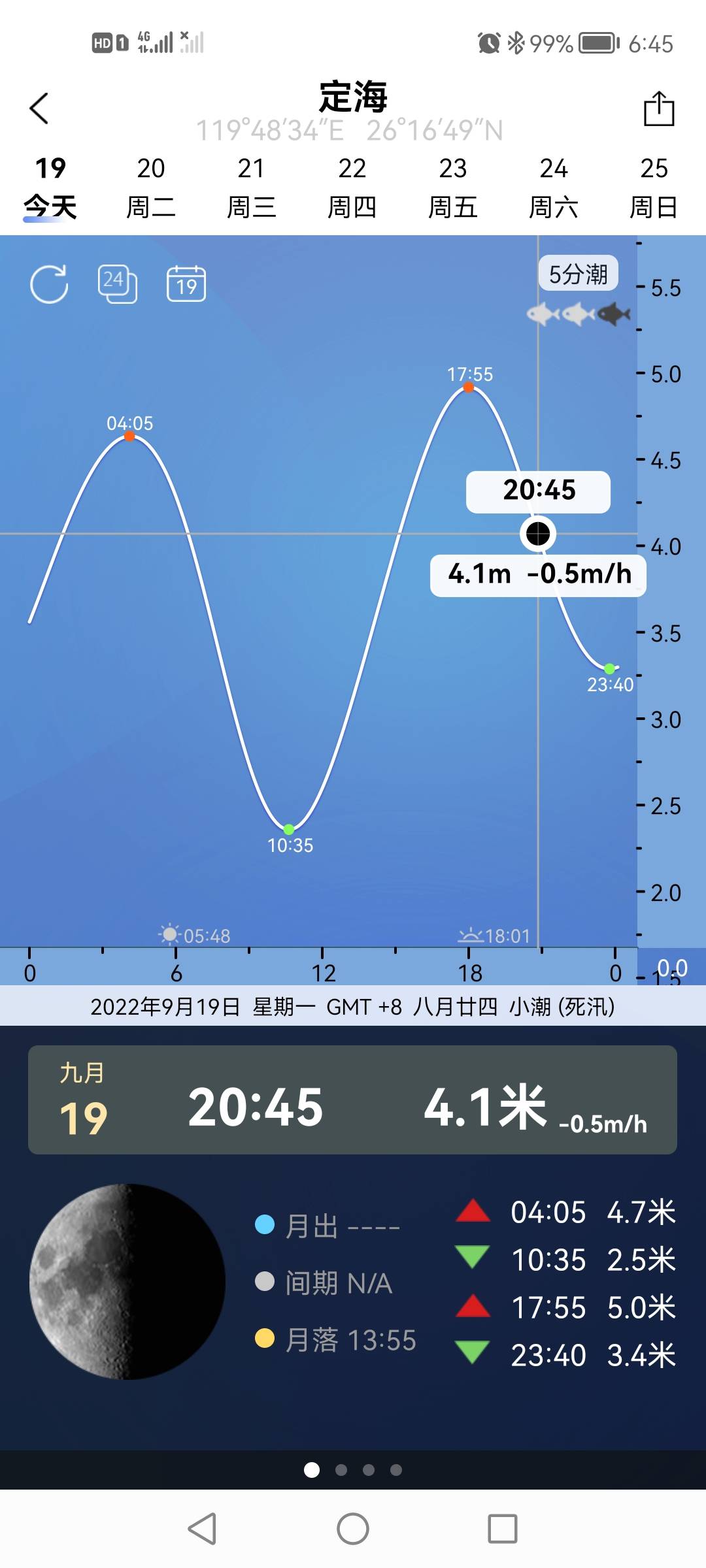The image size is (706, 1568).
Task: Select date 21 周三
Action: (x=252, y=188)
